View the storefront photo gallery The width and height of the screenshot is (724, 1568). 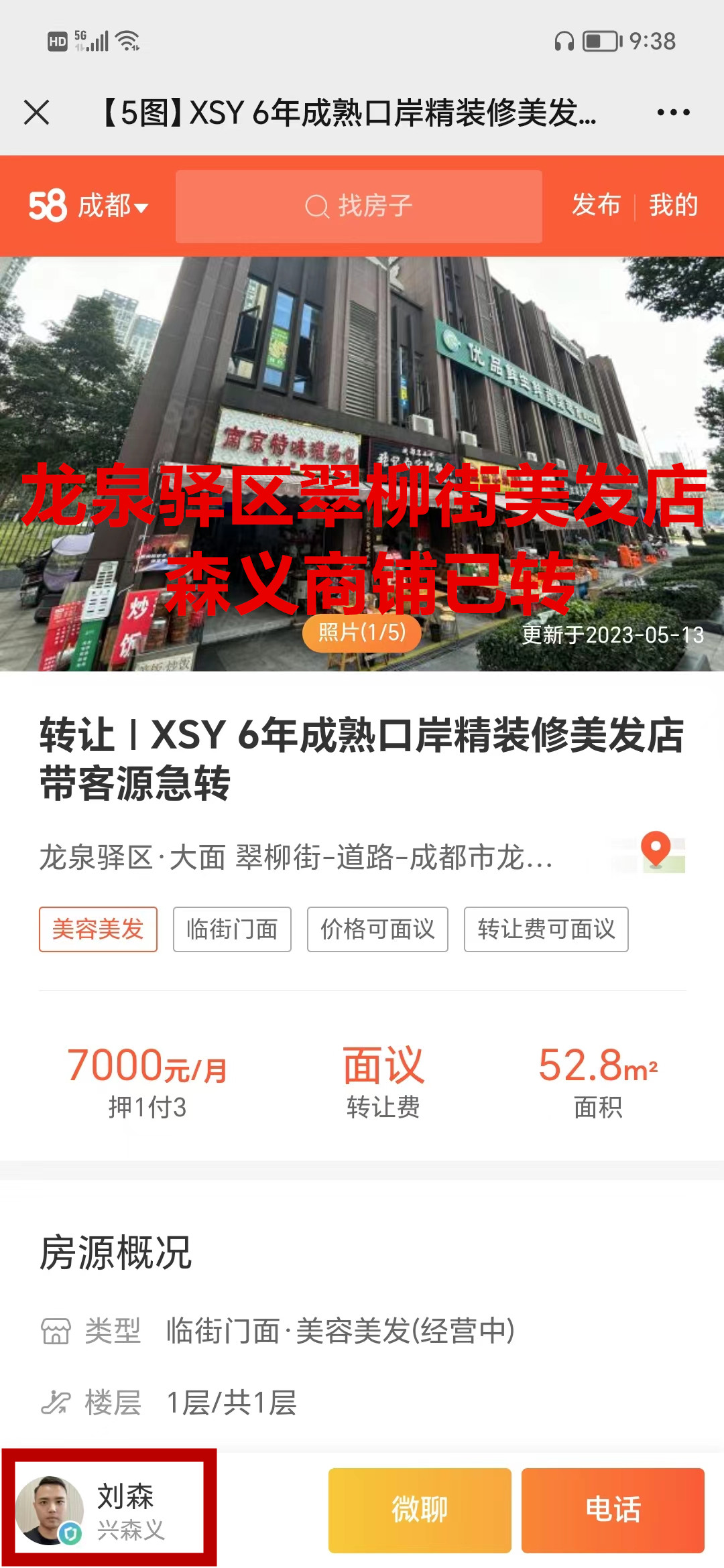362,462
